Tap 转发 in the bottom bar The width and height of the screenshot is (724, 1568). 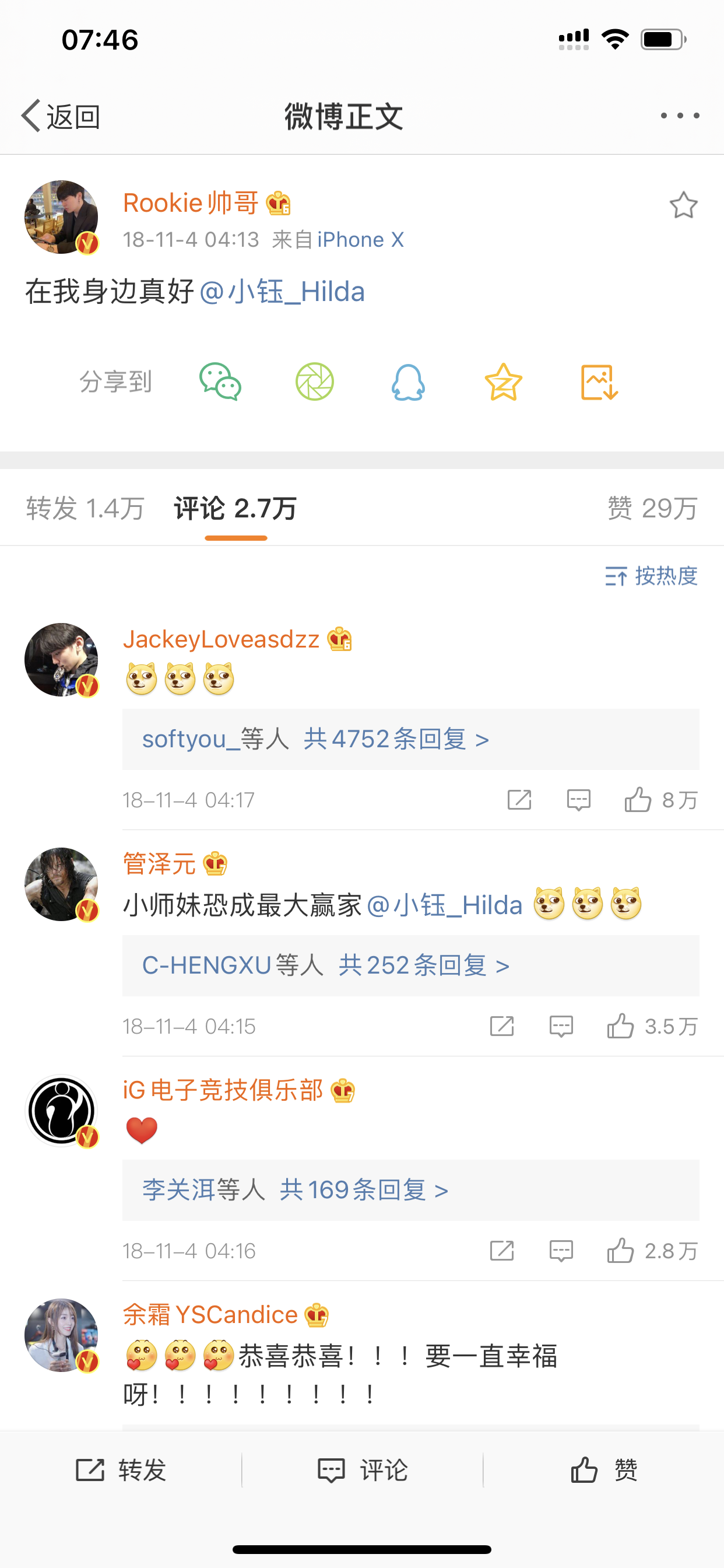click(x=121, y=1471)
